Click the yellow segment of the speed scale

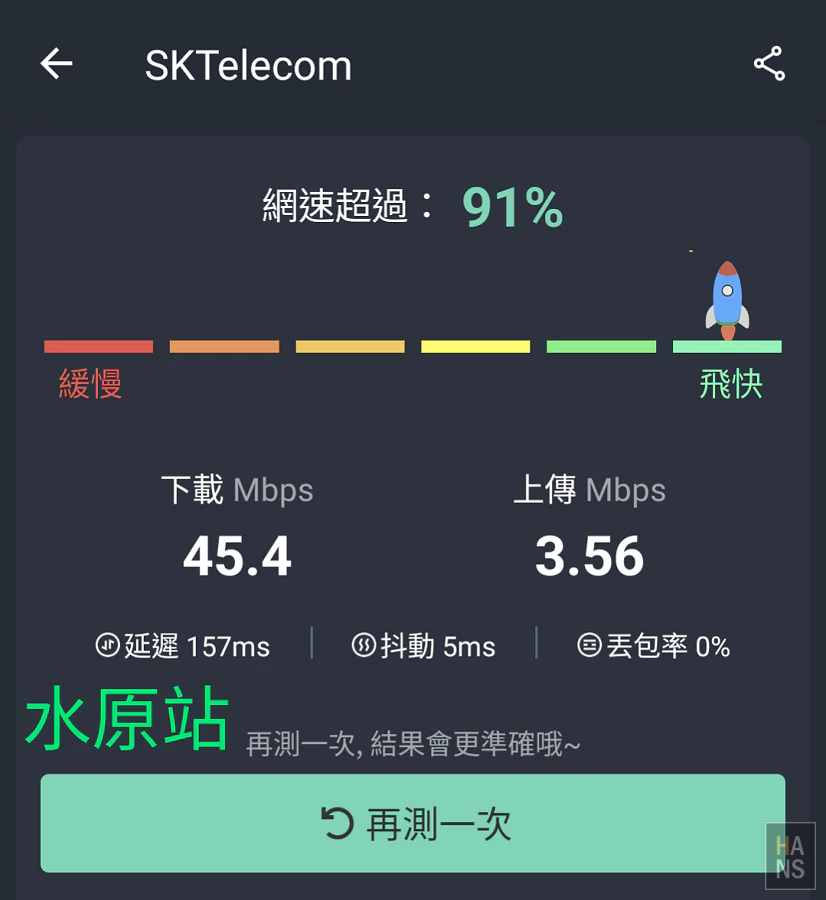coord(476,346)
